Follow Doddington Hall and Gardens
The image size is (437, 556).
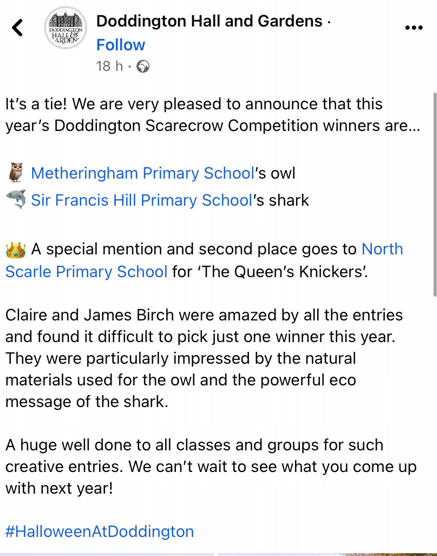121,45
